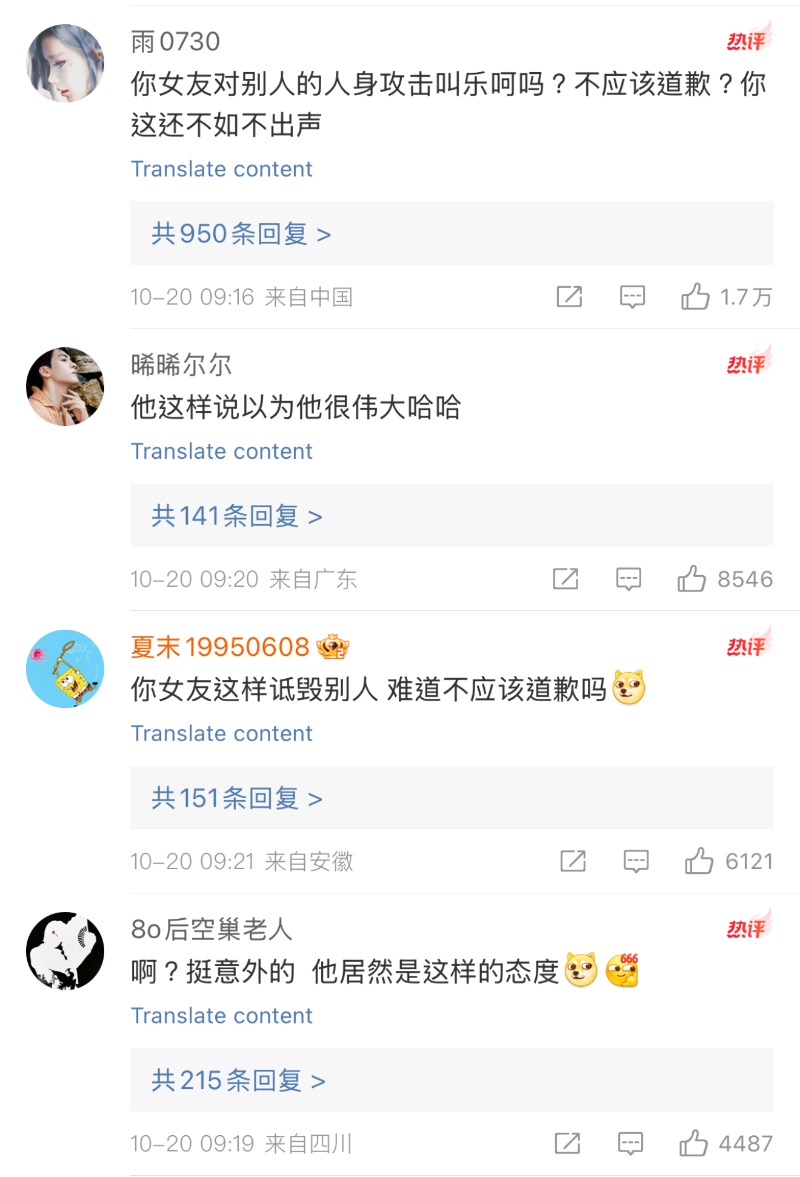Screen dimensions: 800x1177
Task: Like 夏末19950608's comment
Action: coord(698,861)
